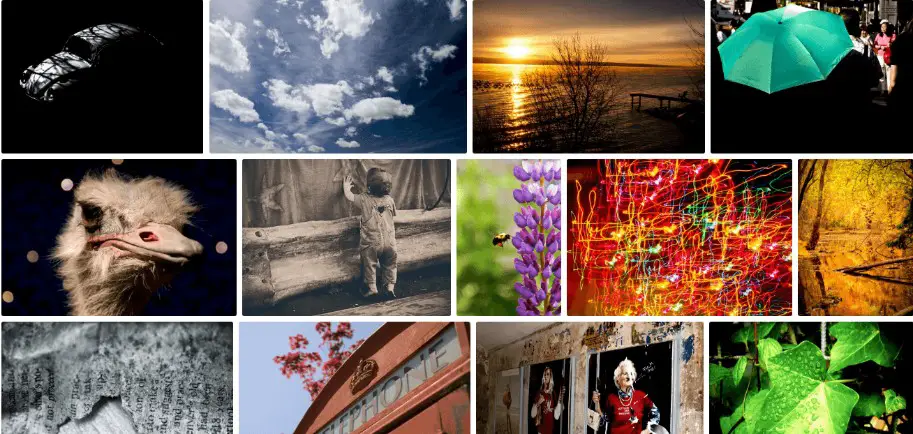Open the teal umbrella photo
Screen dimensions: 913x434
(811, 76)
